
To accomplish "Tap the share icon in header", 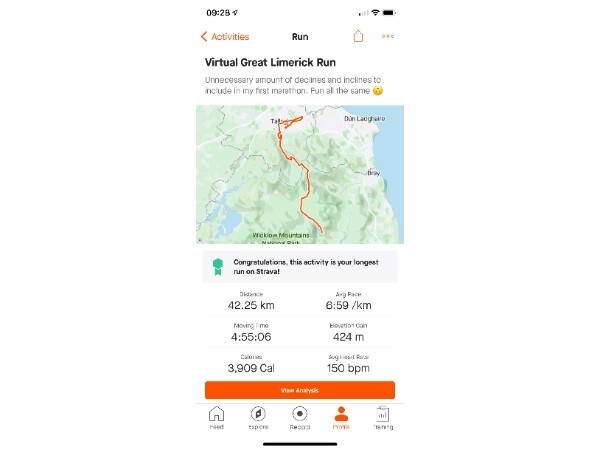I will (358, 37).
